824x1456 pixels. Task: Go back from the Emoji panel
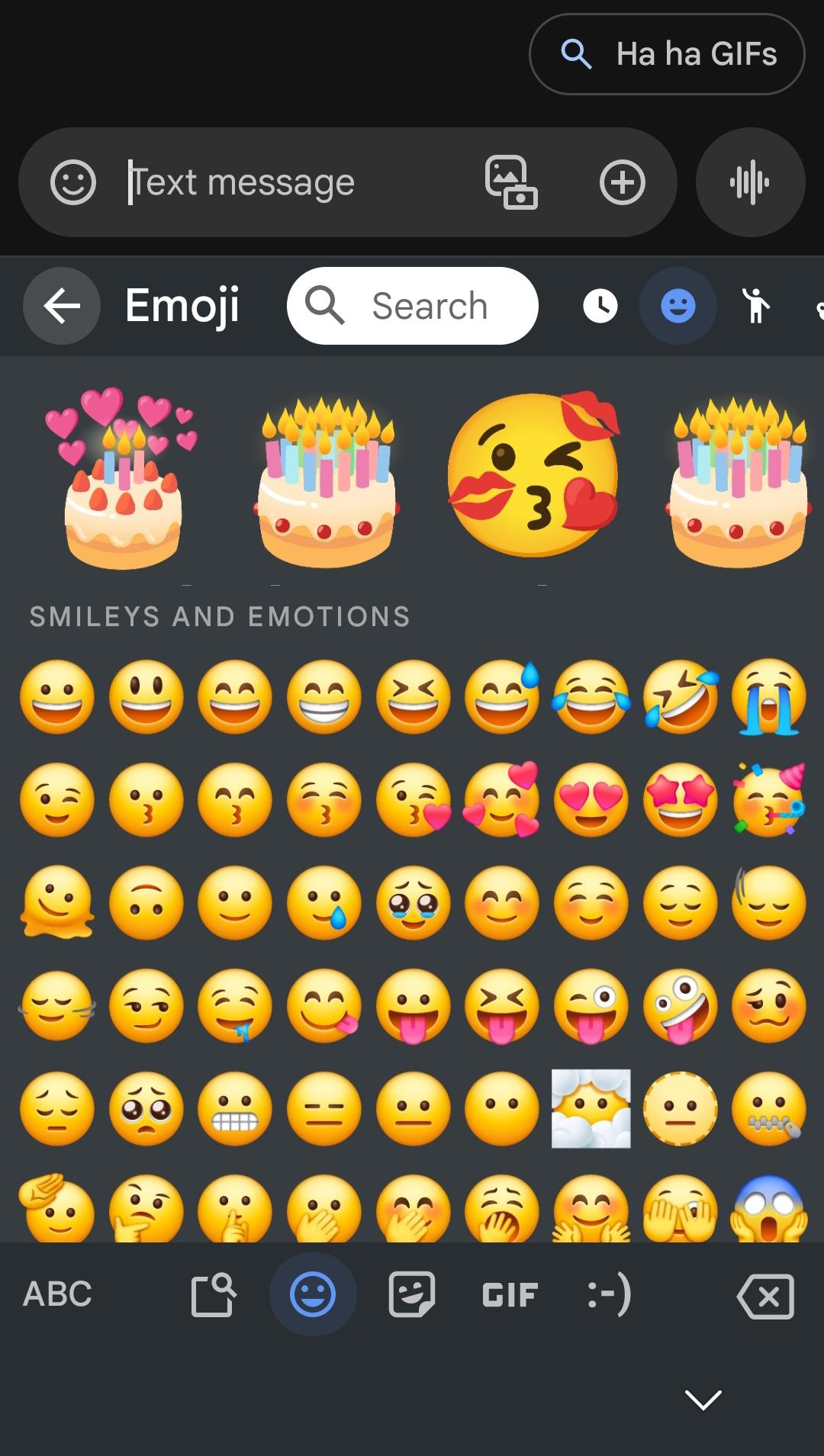tap(62, 306)
